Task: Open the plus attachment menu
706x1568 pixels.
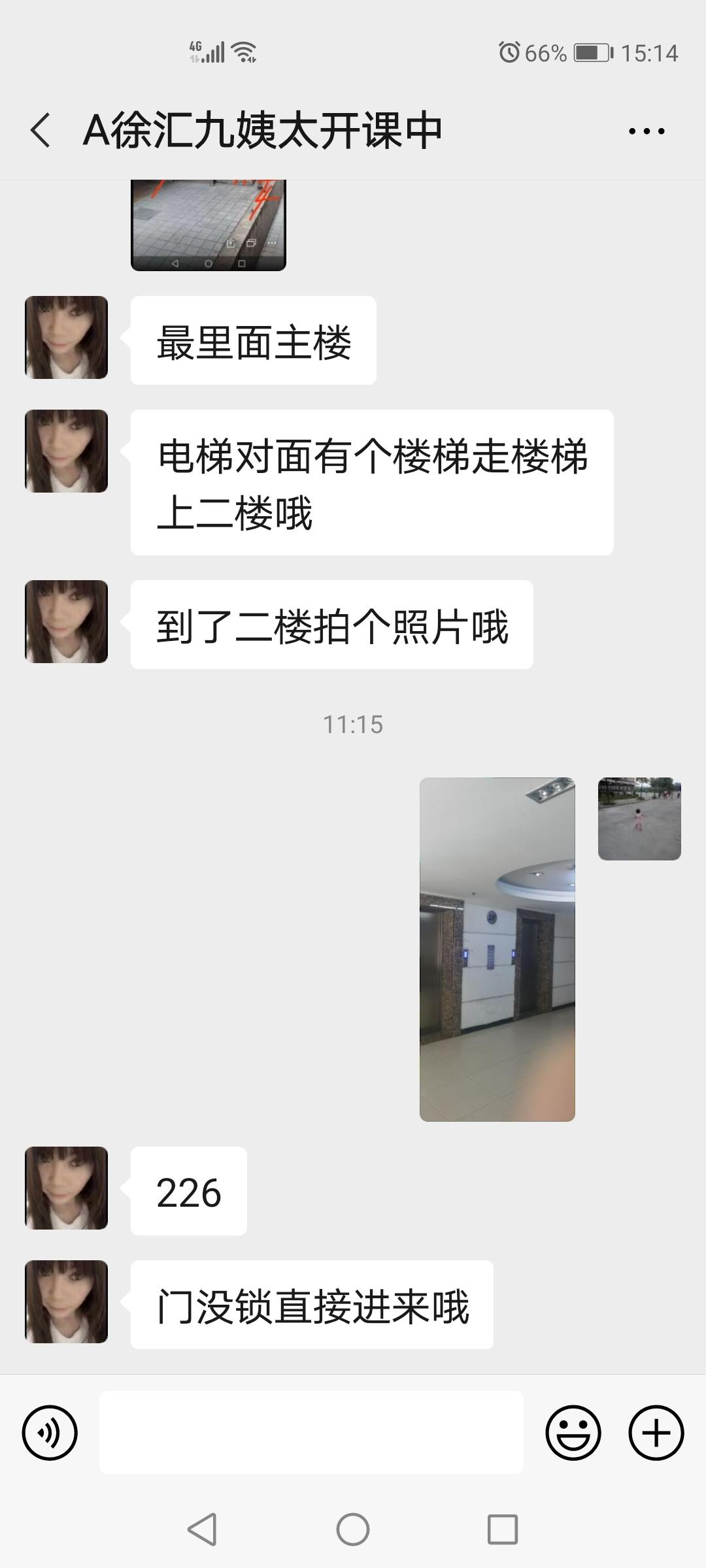Action: [656, 1433]
